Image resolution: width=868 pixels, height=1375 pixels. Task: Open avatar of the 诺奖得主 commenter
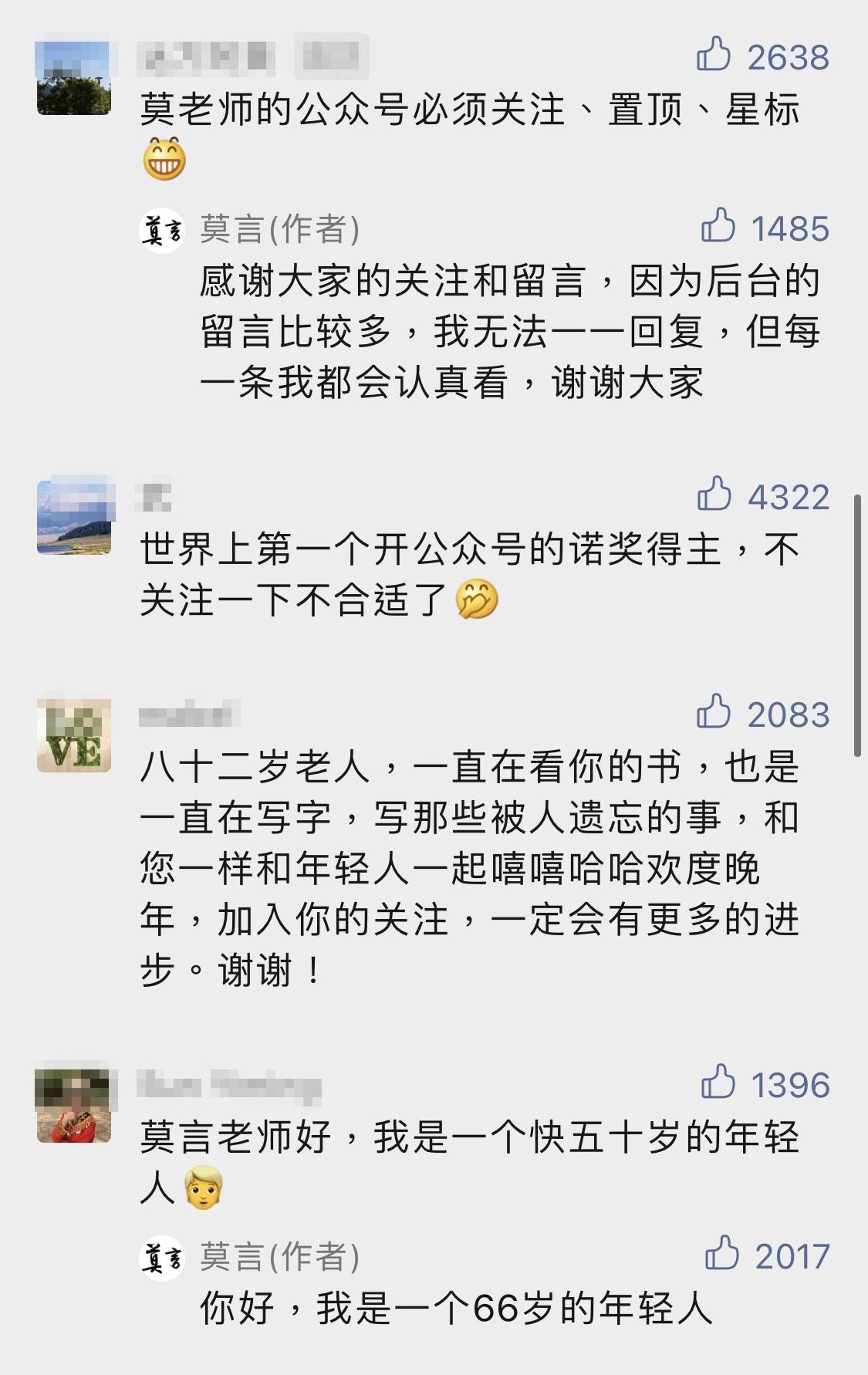click(74, 517)
